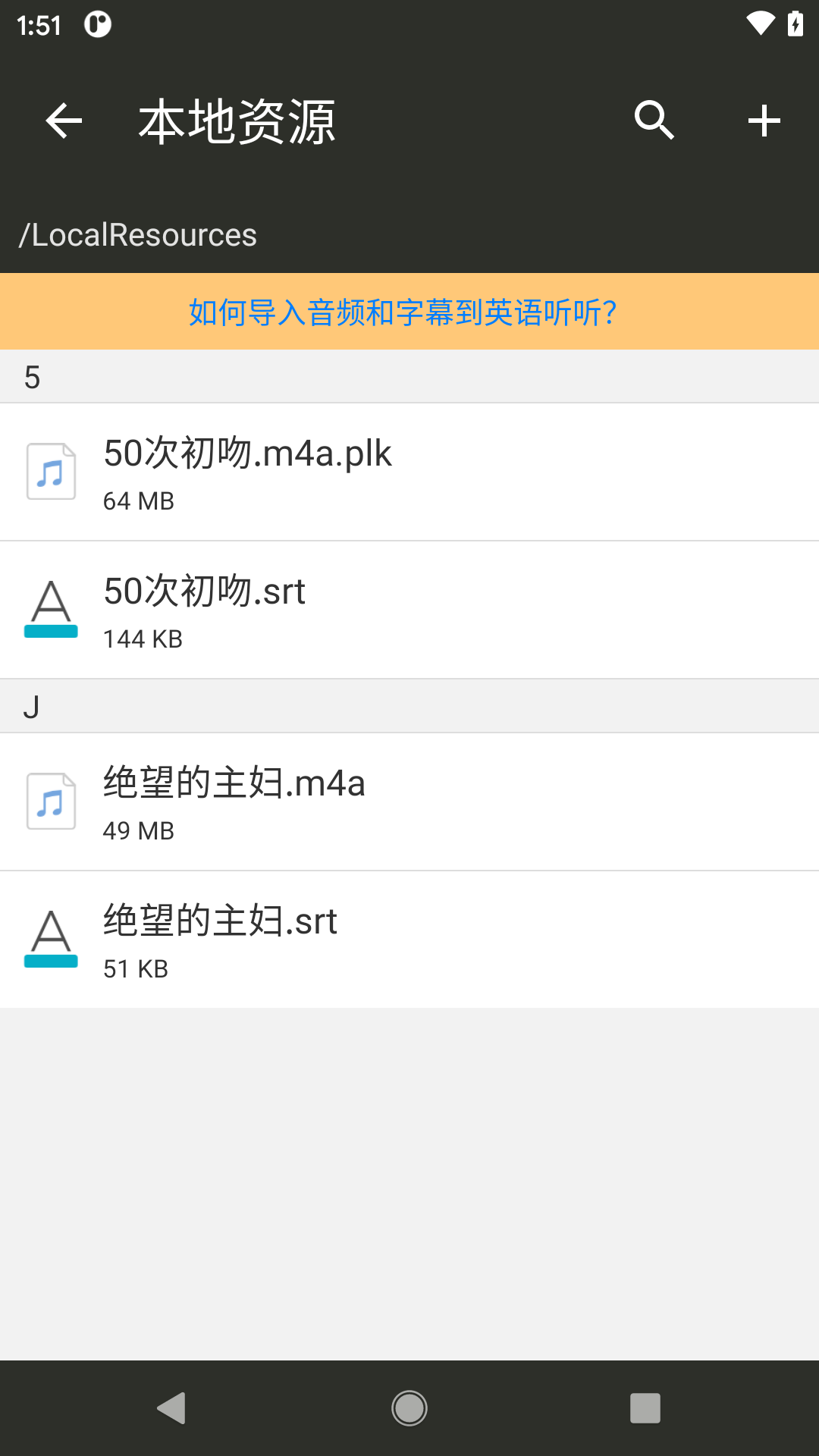Tap the battery indicator in status bar

(x=794, y=24)
